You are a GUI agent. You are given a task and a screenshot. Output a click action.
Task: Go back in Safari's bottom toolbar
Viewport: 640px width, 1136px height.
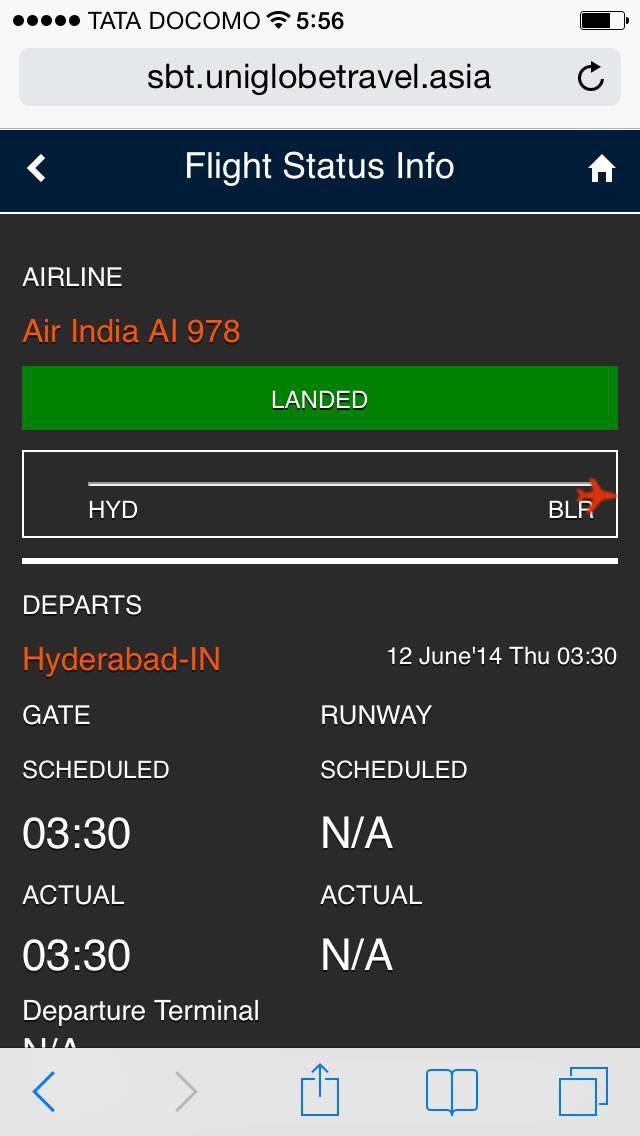[44, 1091]
